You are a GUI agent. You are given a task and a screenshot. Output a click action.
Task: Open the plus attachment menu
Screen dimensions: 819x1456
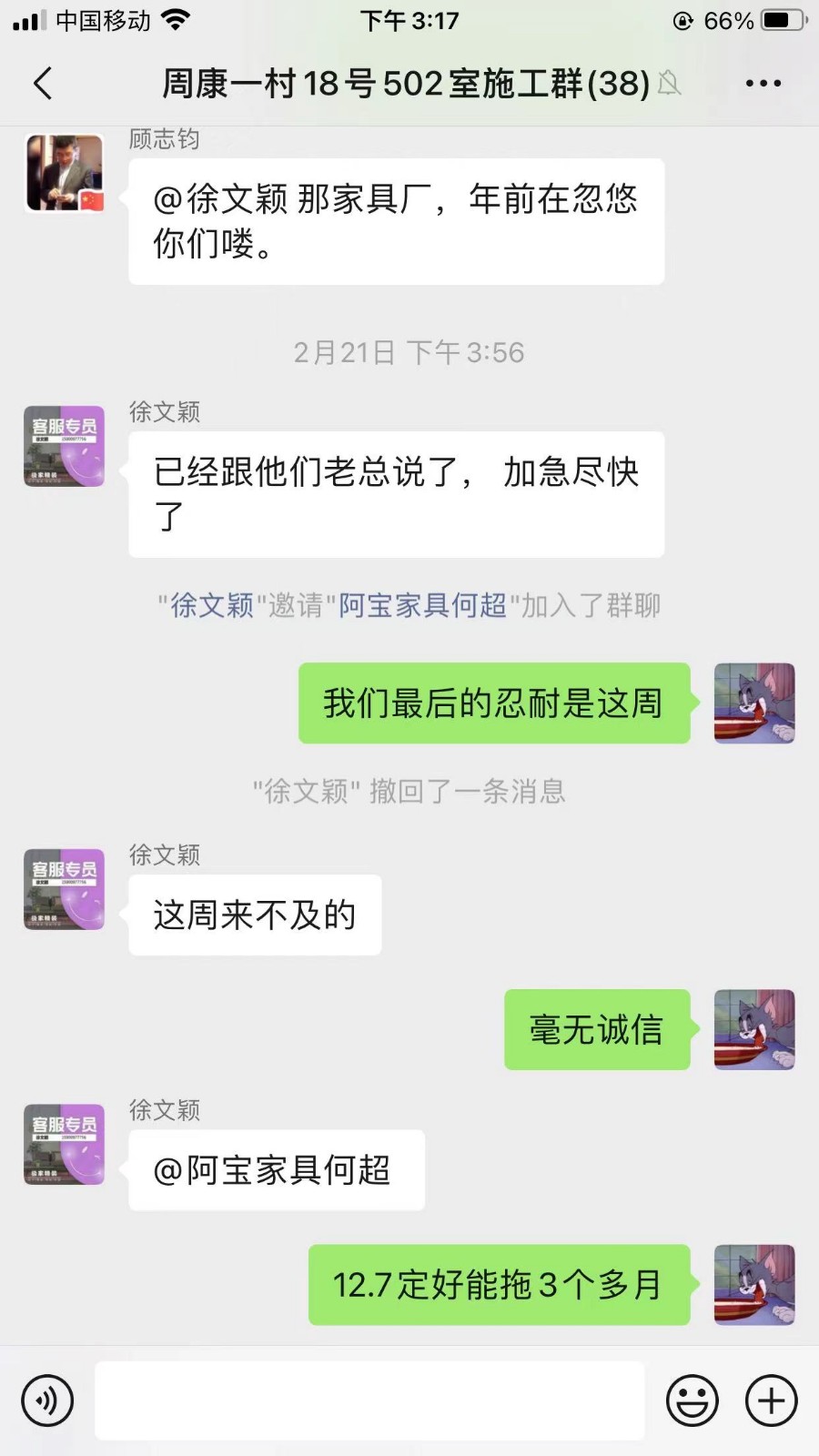(771, 1400)
